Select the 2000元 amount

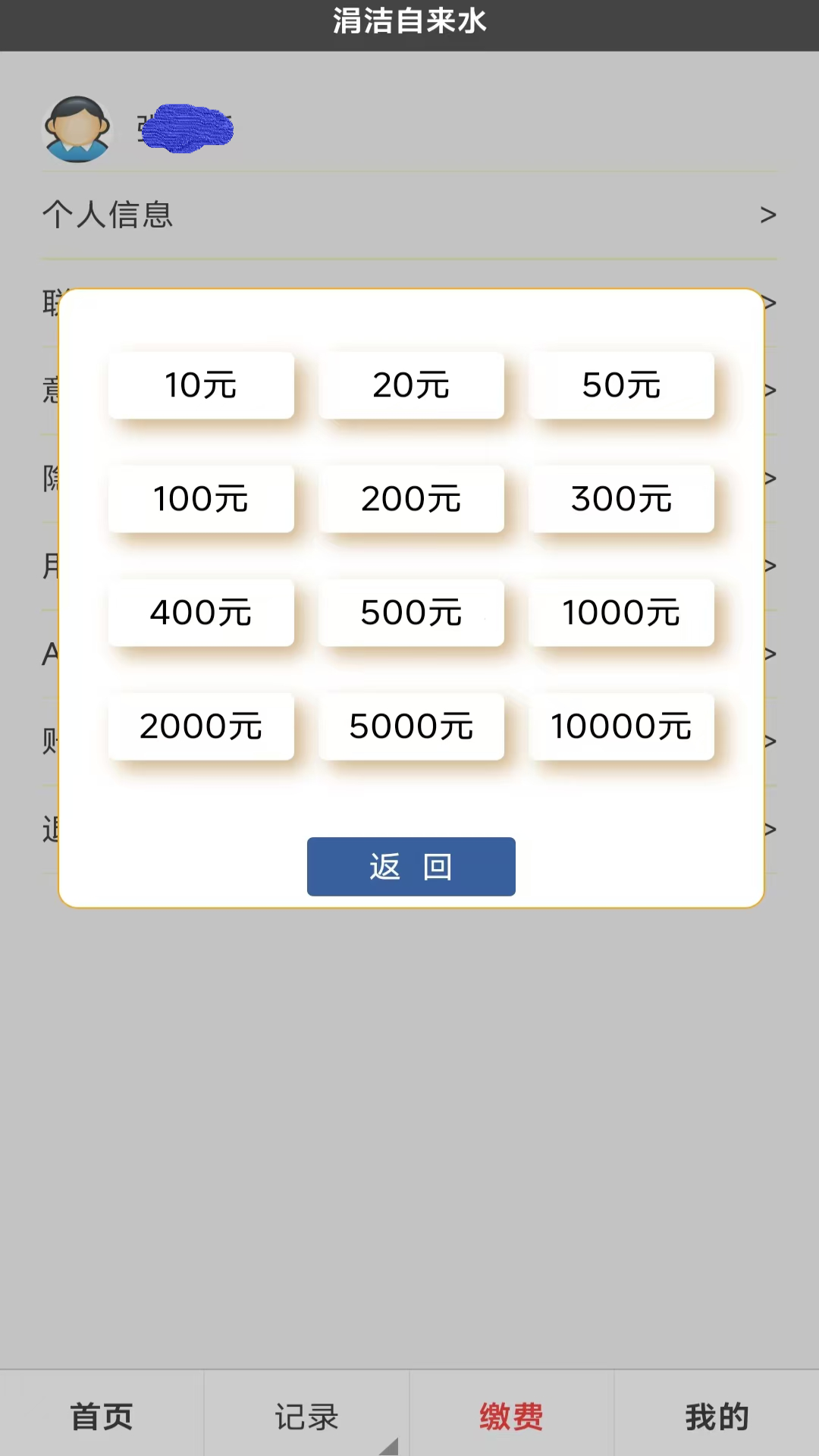[x=201, y=726]
